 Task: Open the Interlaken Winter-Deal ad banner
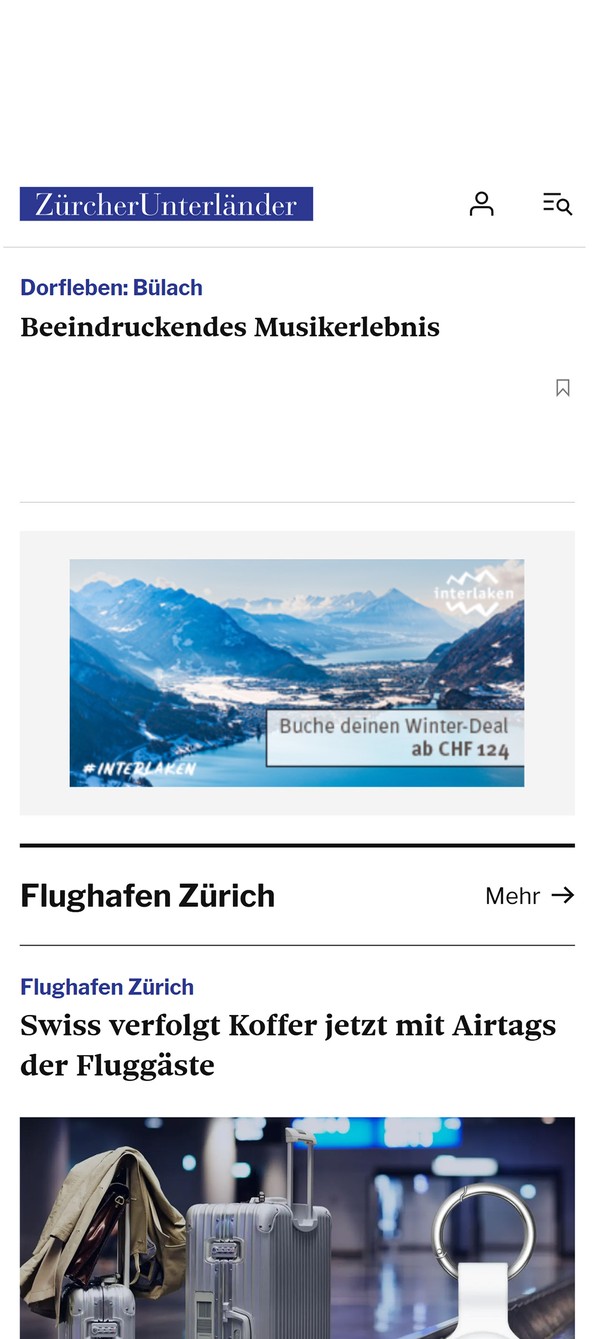(x=297, y=673)
